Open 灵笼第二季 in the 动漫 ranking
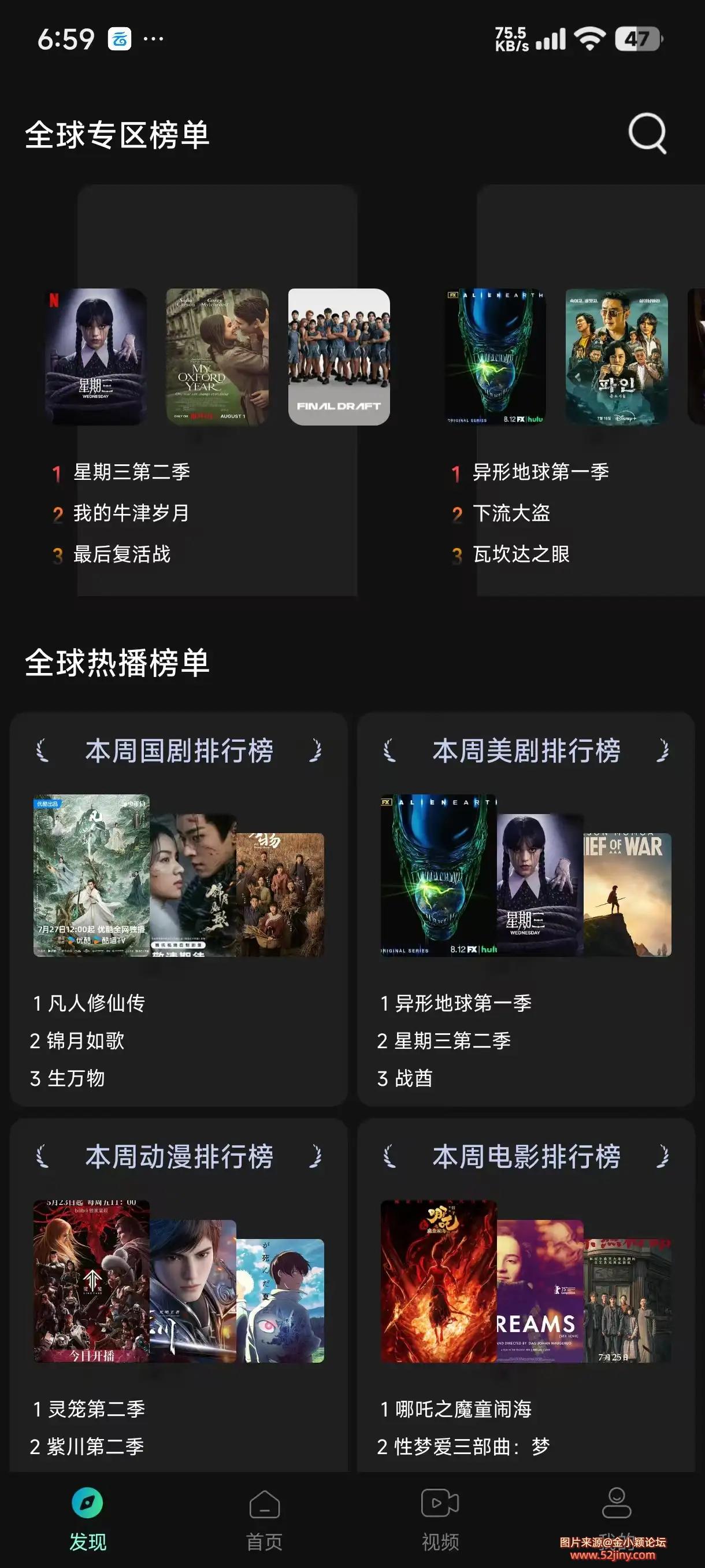705x1568 pixels. click(96, 1409)
